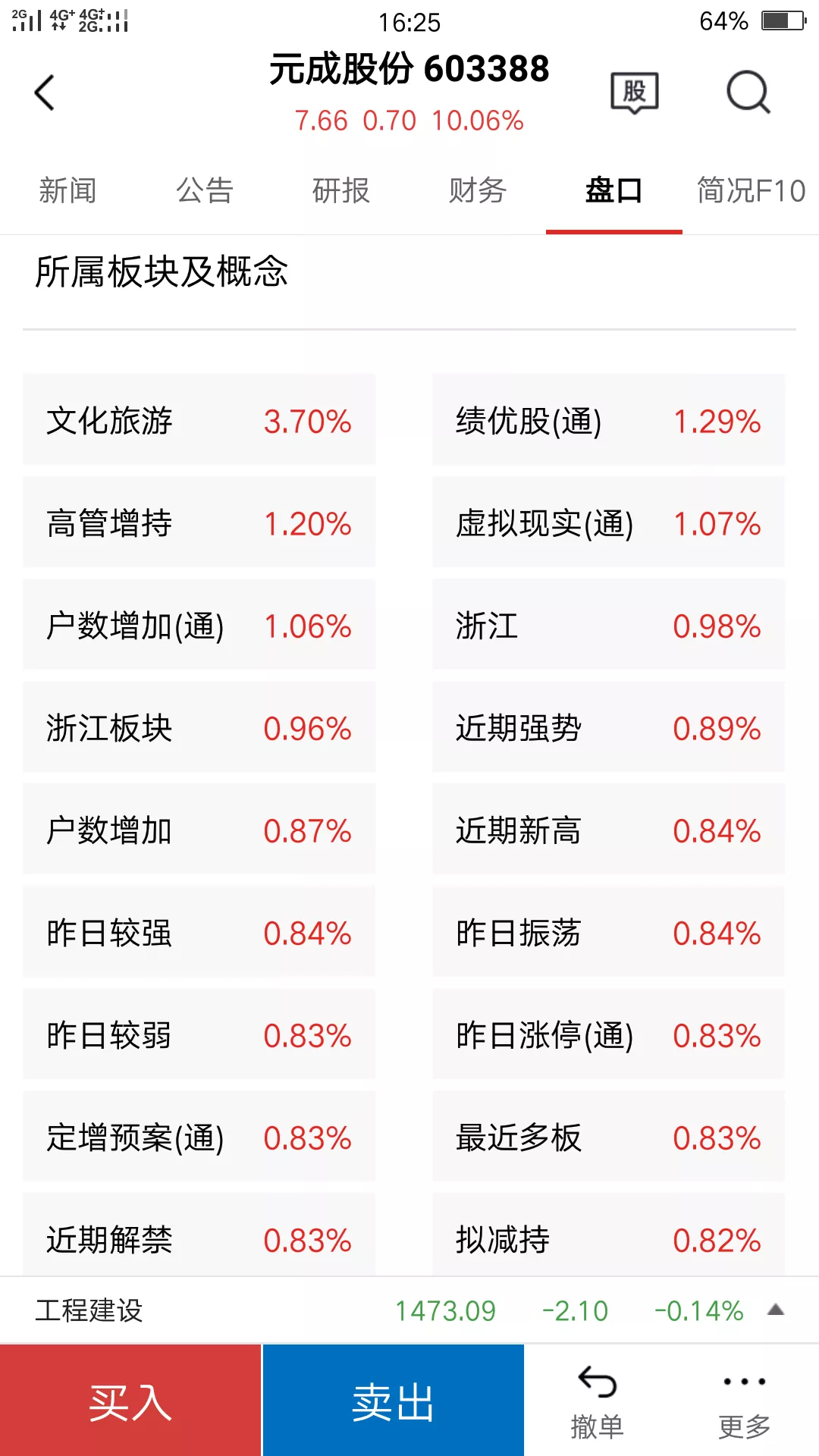The height and width of the screenshot is (1456, 819).
Task: Open the search magnifier
Action: point(748,93)
